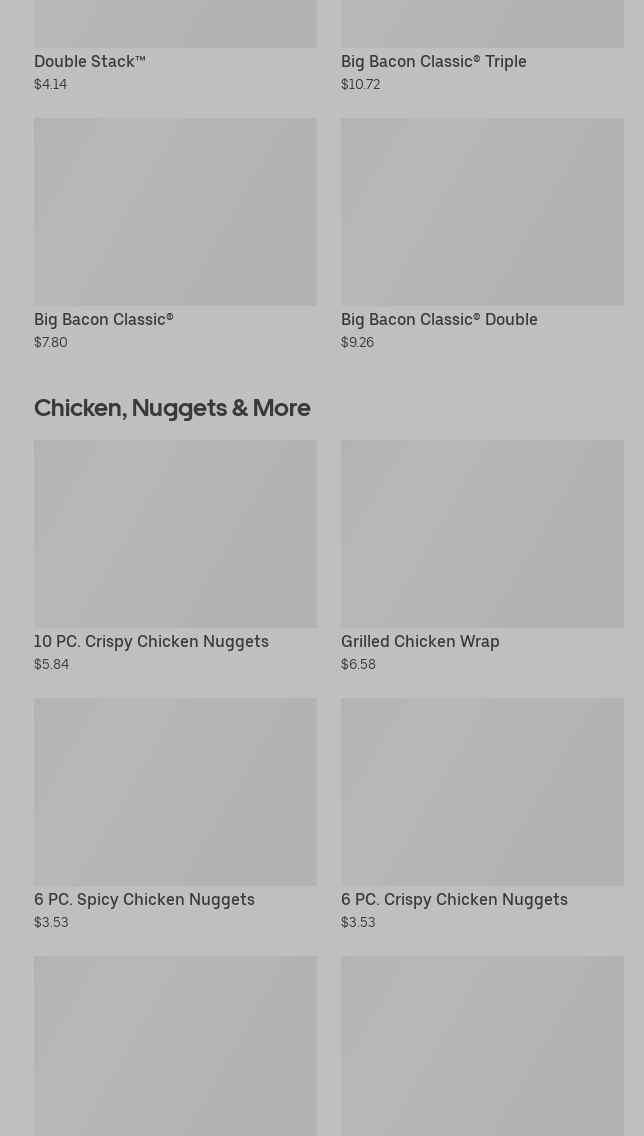This screenshot has width=644, height=1136.
Task: Open 10 PC. Crispy Chicken Nuggets
Action: pos(175,556)
